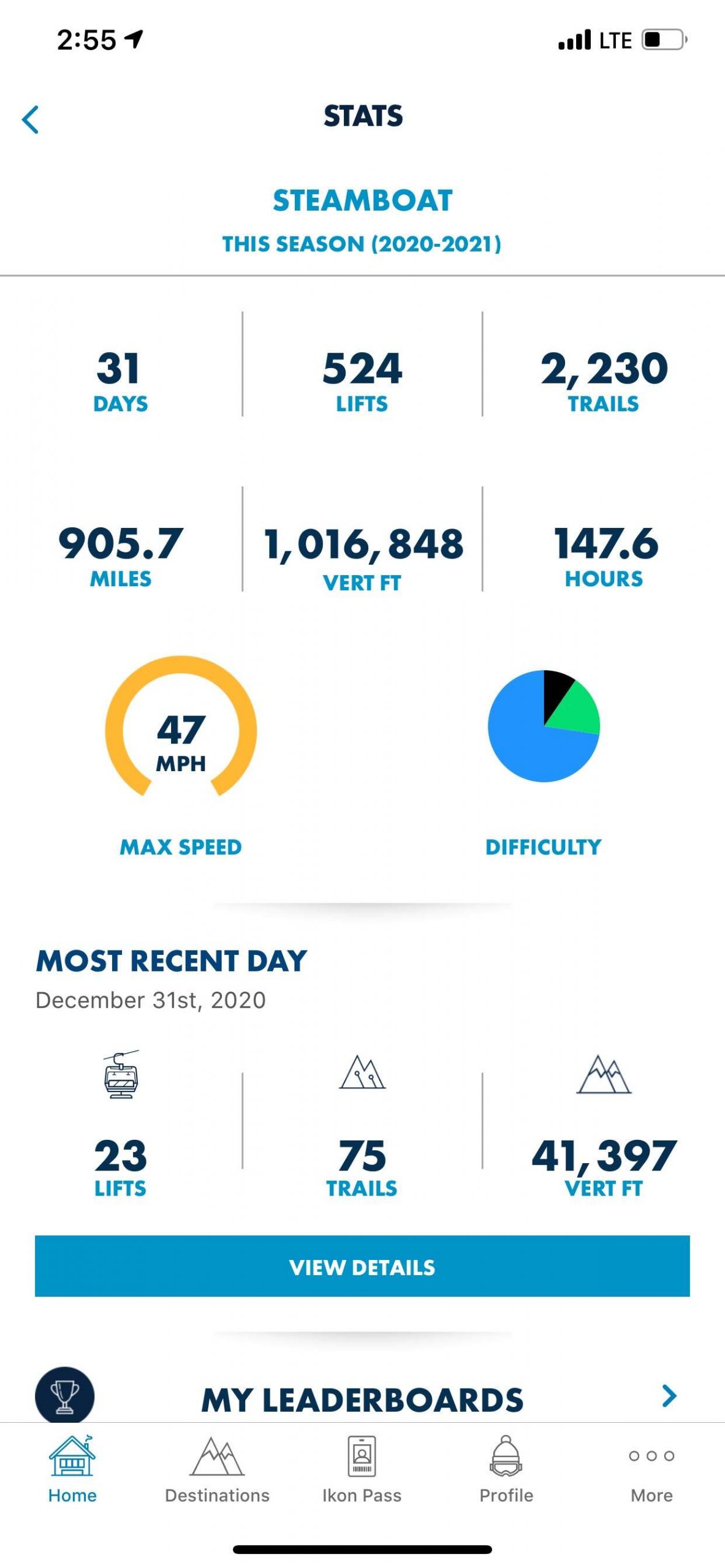725x1568 pixels.
Task: Tap the View Details button
Action: [x=362, y=1266]
